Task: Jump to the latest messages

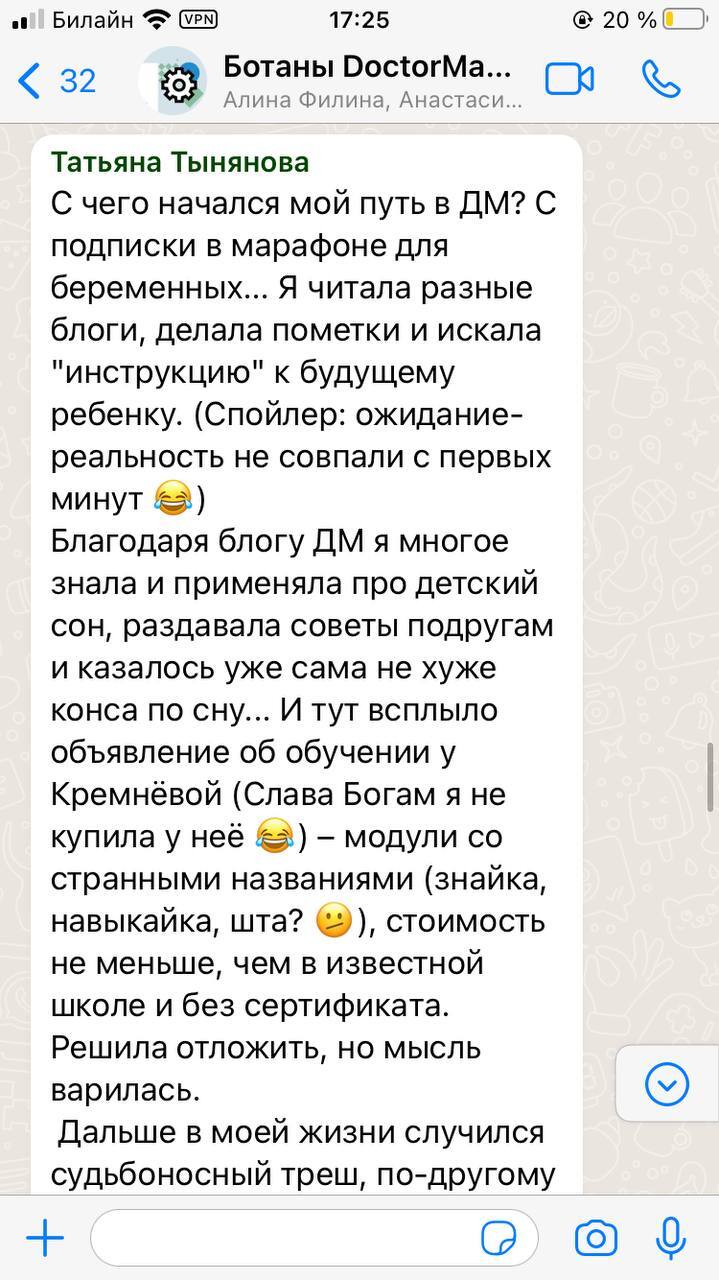Action: (x=667, y=1084)
